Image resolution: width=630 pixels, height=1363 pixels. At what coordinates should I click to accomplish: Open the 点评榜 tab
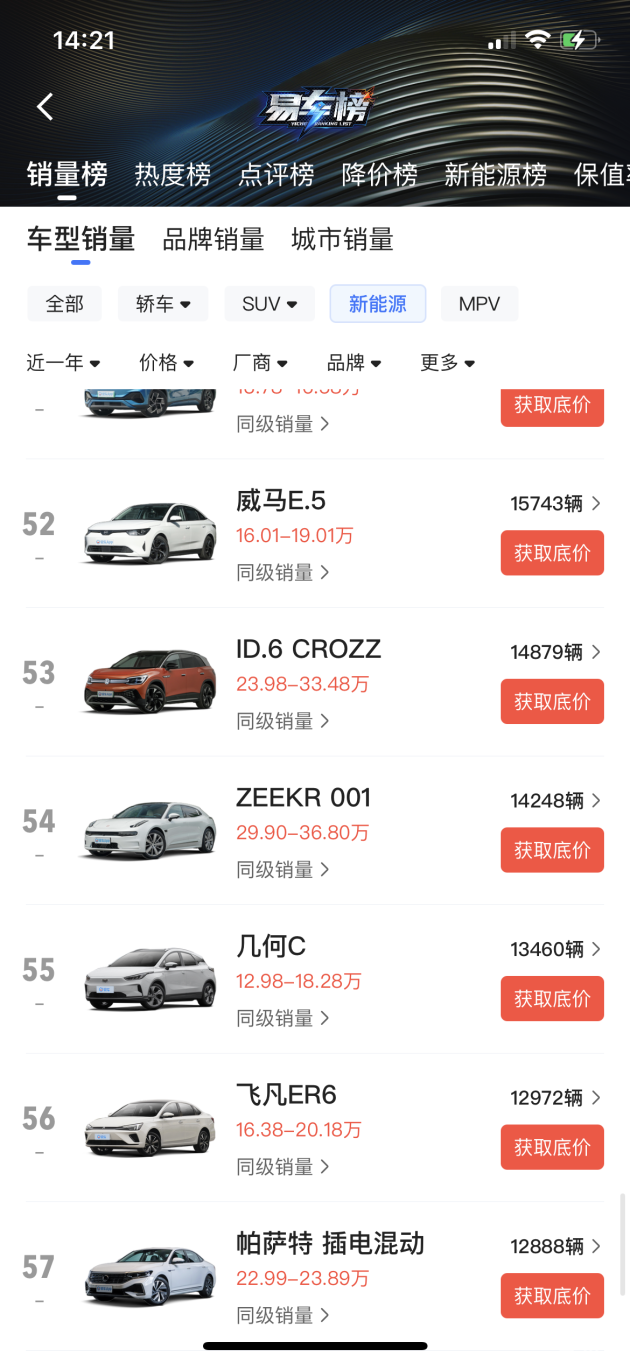coord(276,175)
